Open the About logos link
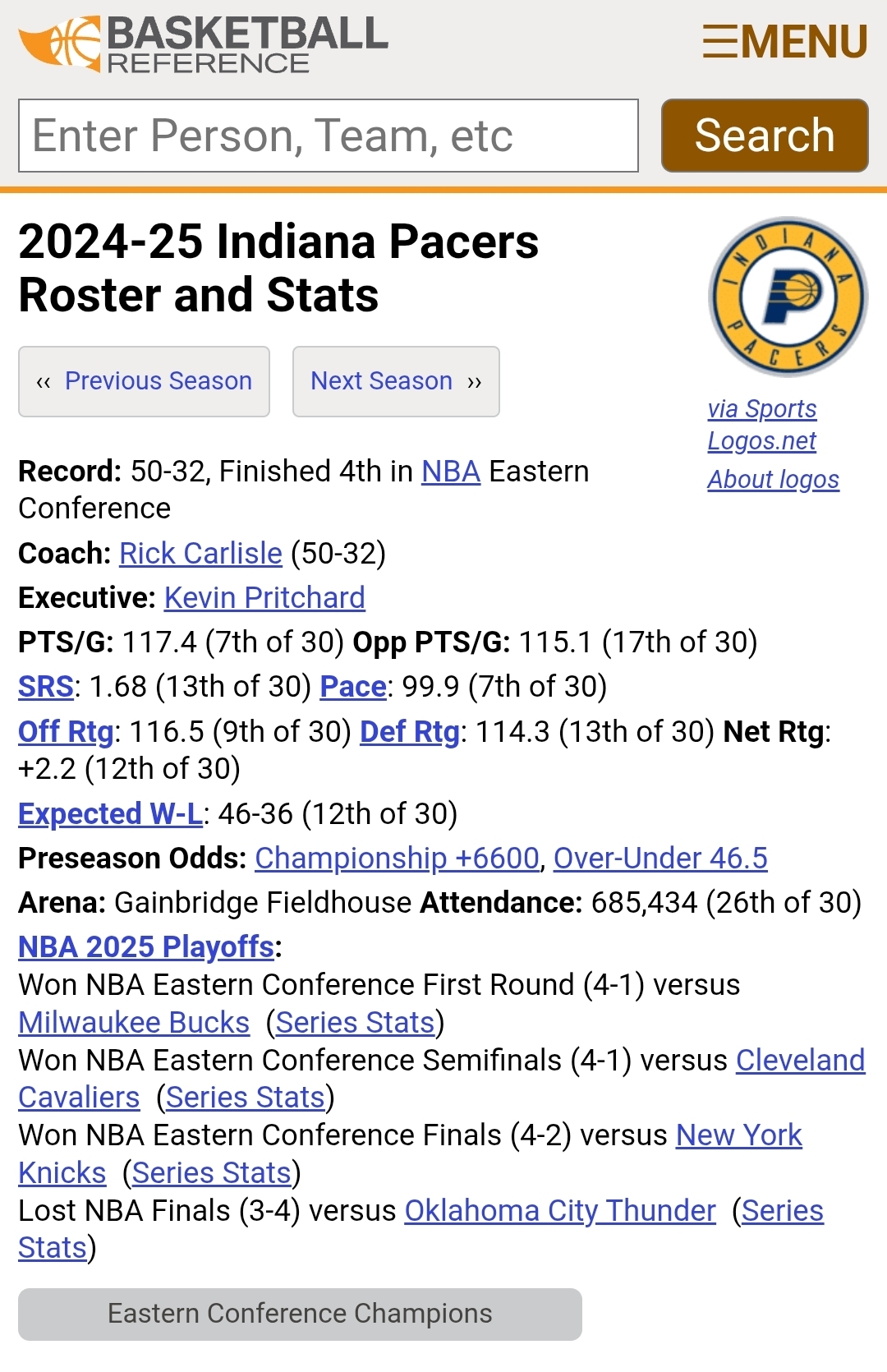Screen dimensions: 887x1372 point(773,479)
